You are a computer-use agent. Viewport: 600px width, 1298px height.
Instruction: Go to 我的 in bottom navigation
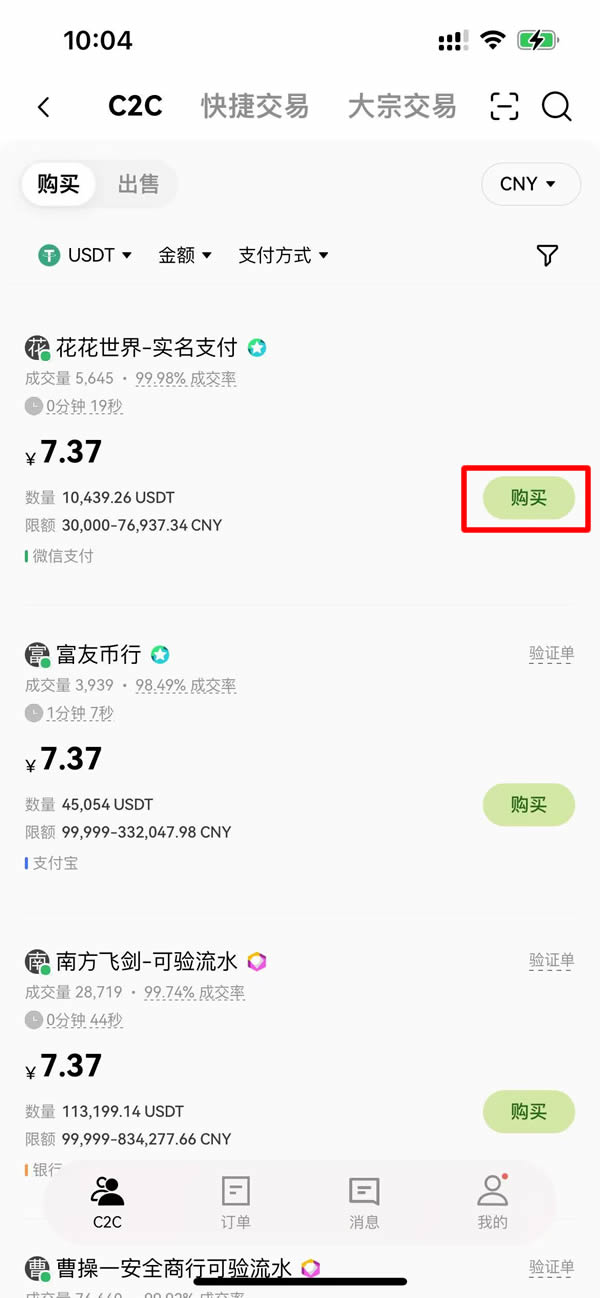point(492,1202)
